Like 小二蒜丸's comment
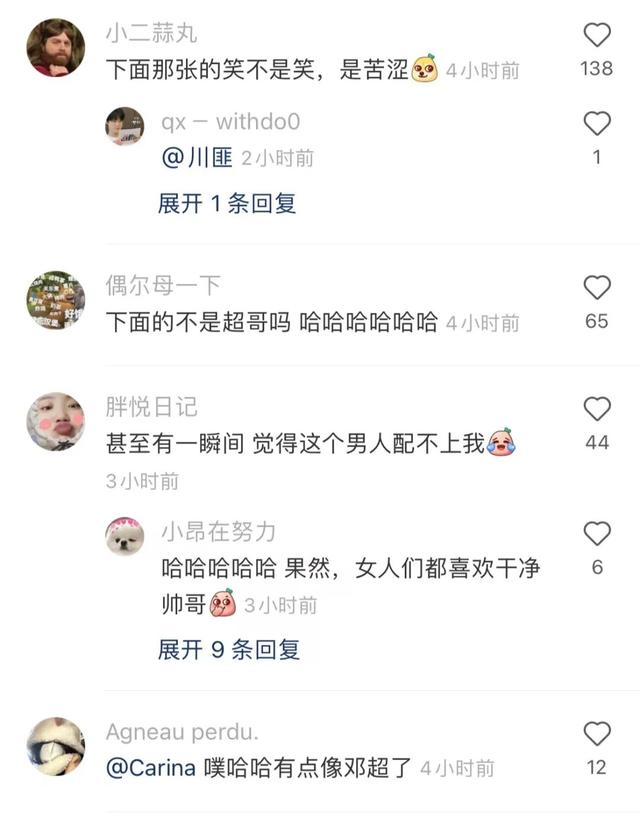The height and width of the screenshot is (817, 640). 597,36
